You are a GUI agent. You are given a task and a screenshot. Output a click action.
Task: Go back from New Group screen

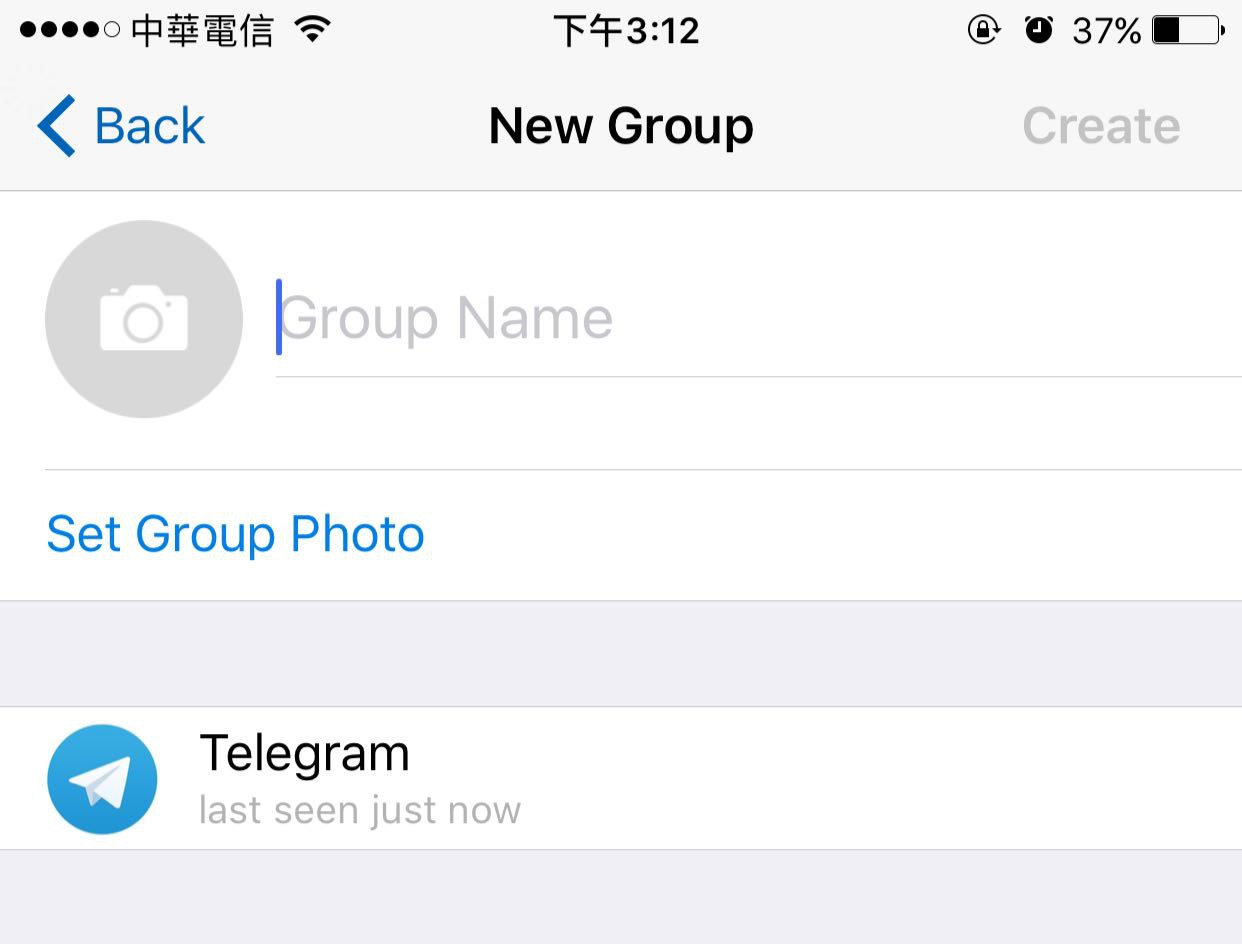tap(122, 127)
